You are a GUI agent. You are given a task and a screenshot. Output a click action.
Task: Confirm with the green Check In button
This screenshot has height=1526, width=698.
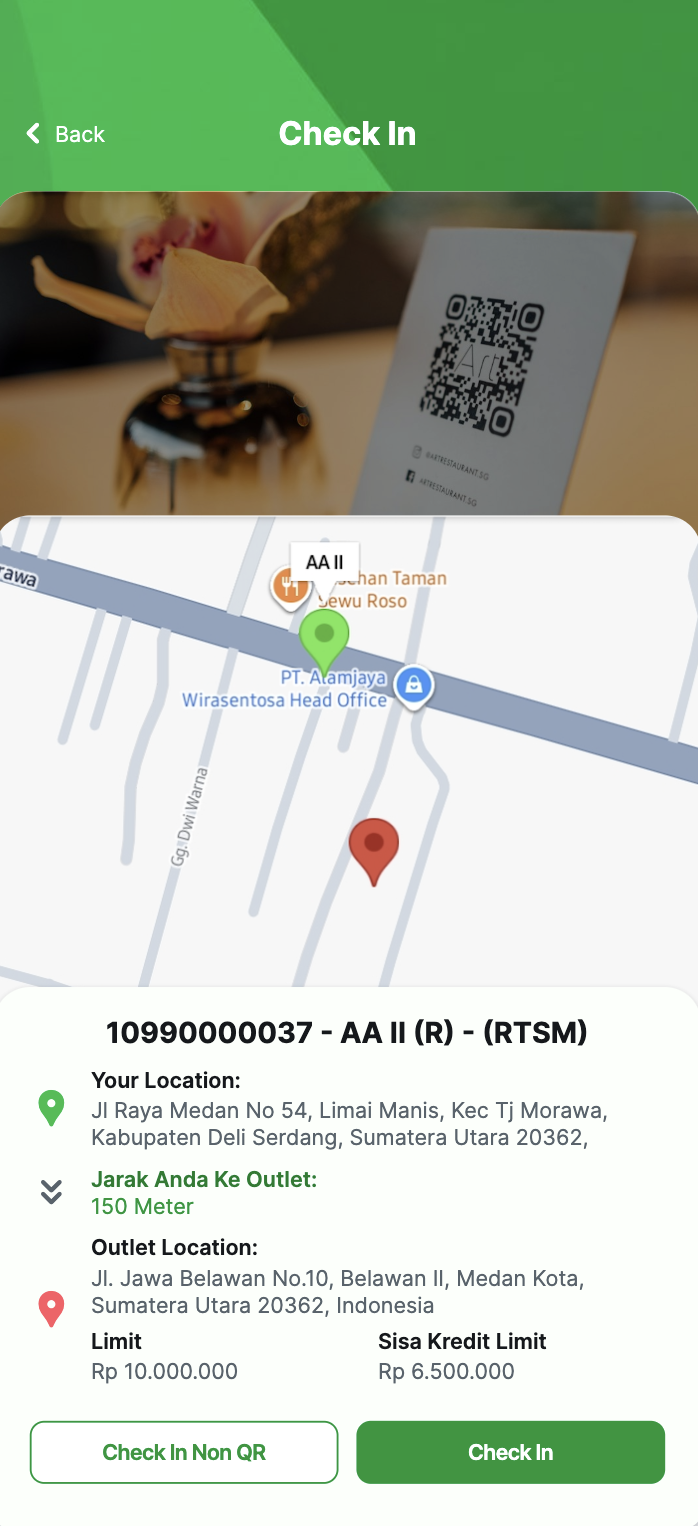pos(510,1452)
